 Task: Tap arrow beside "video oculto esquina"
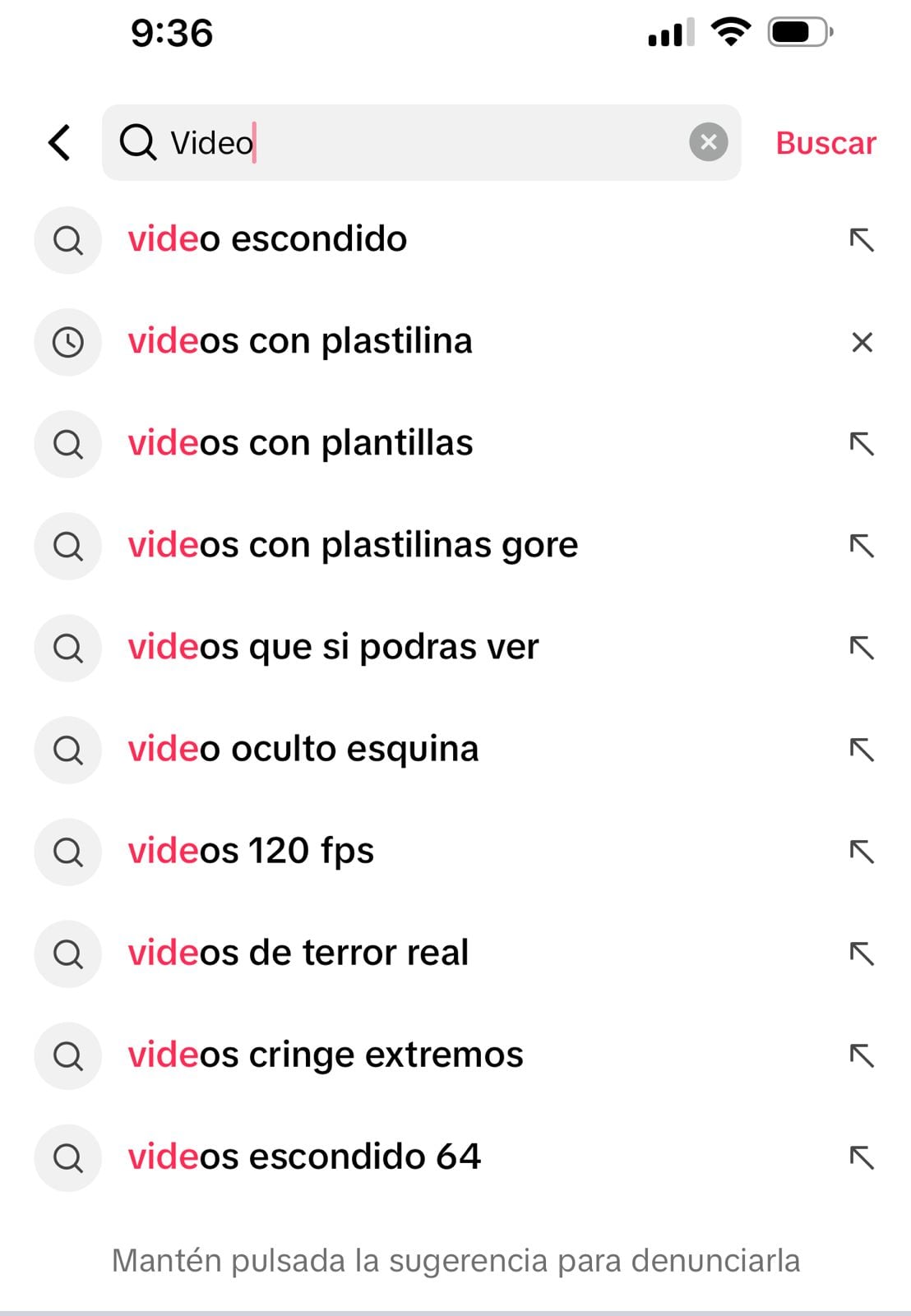[862, 750]
